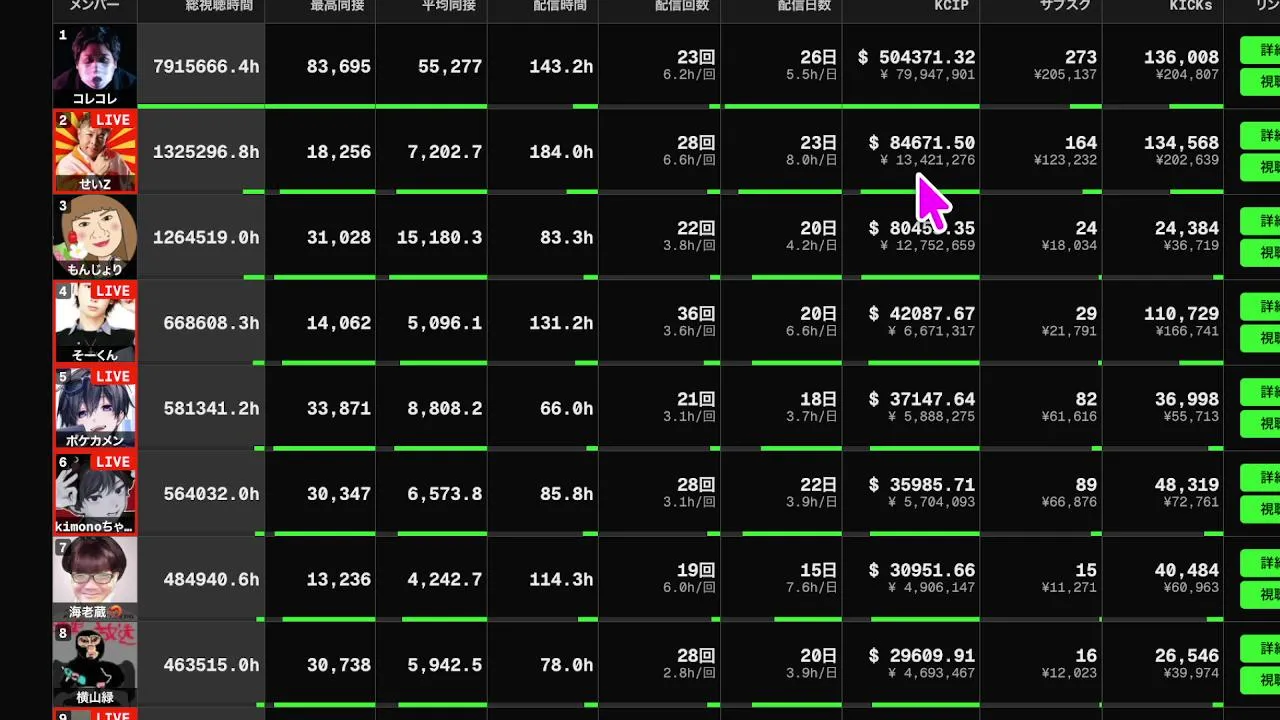The height and width of the screenshot is (720, 1280).
Task: Tap 視聴 to watch コレコレ
Action: [1261, 82]
